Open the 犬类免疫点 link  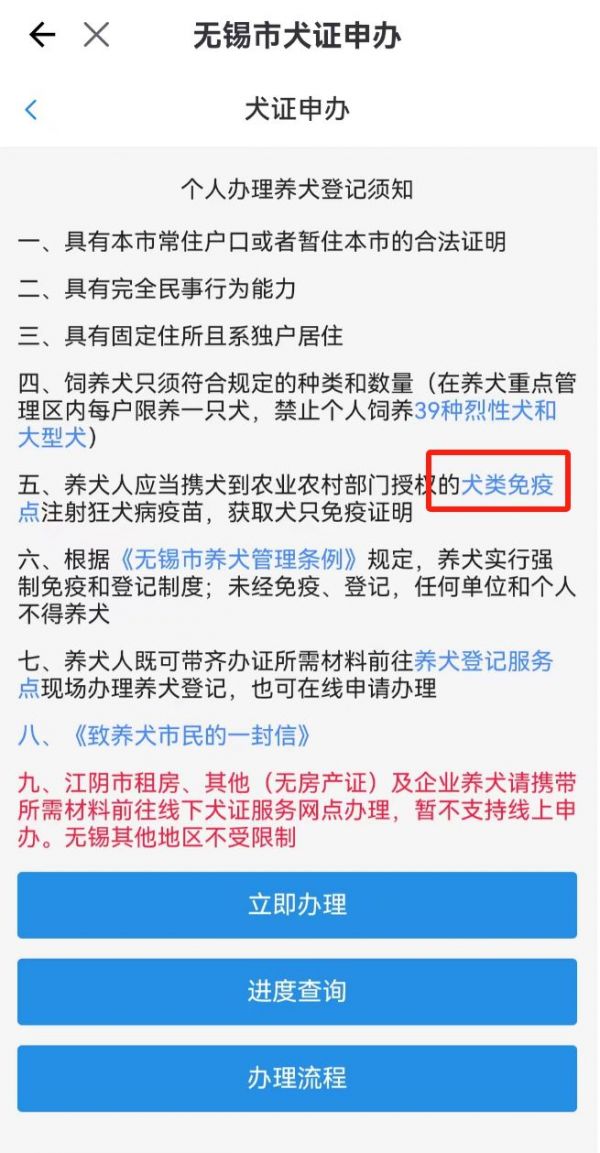507,485
